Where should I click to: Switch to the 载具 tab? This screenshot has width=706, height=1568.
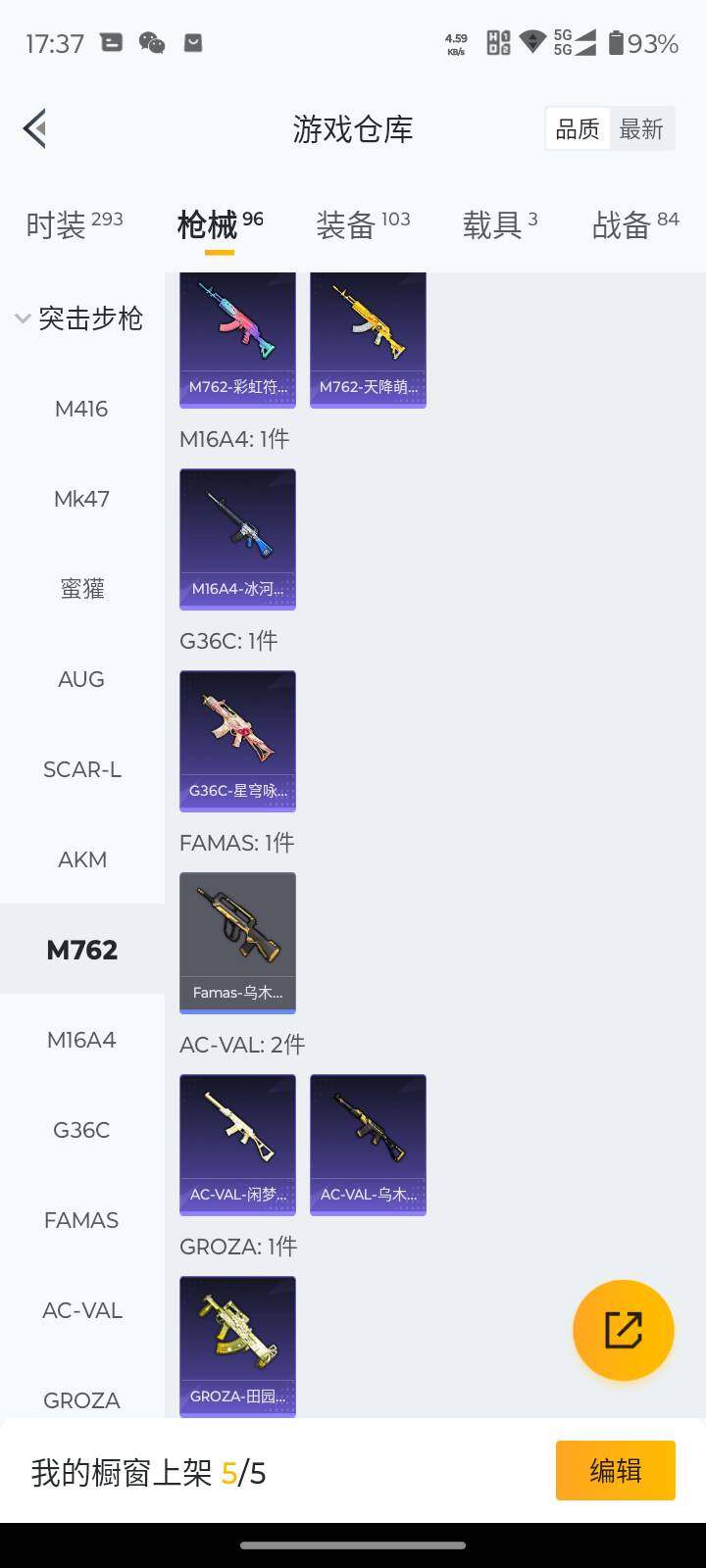[x=499, y=225]
